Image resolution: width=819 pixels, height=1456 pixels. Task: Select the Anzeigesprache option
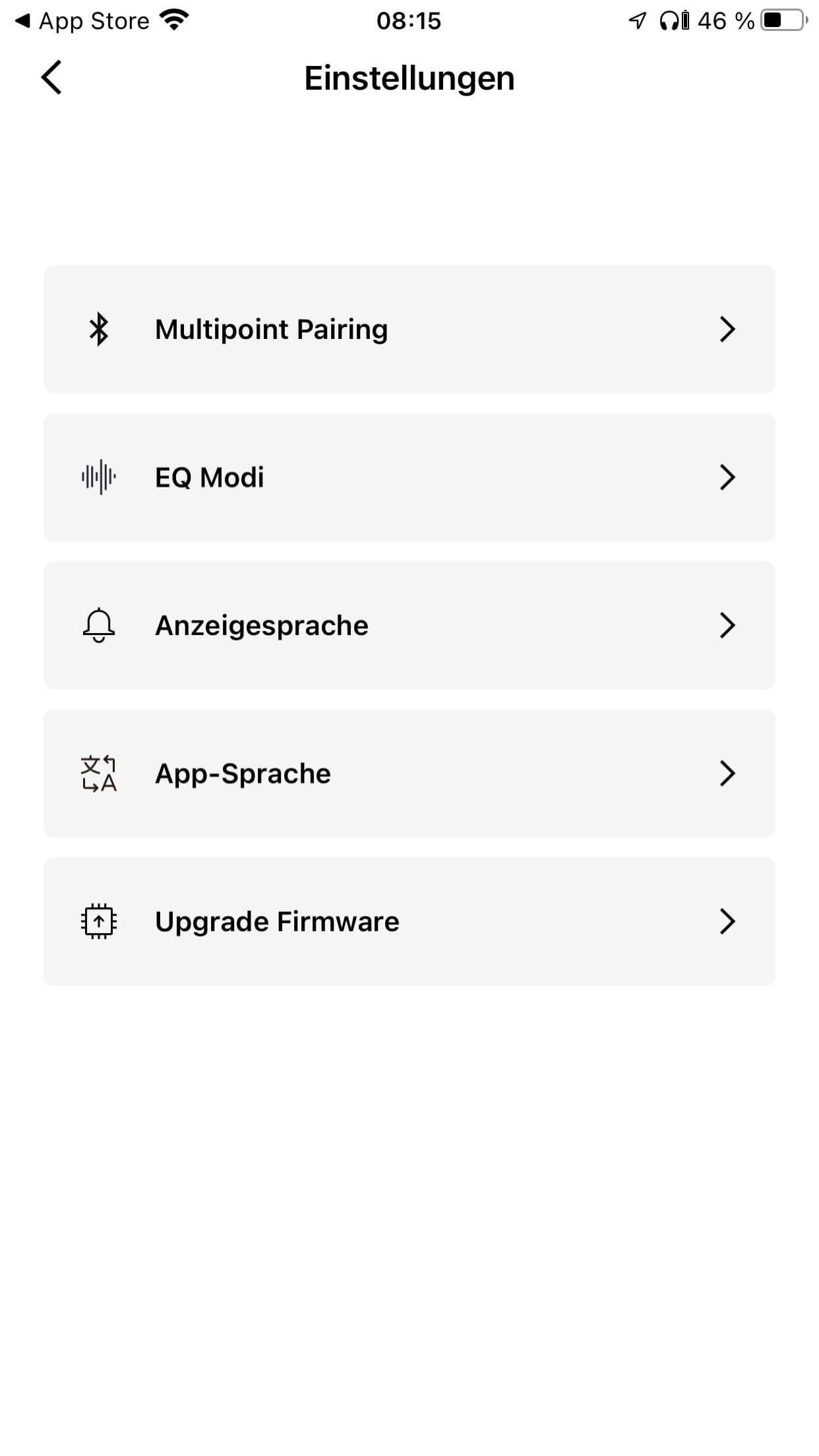[409, 625]
